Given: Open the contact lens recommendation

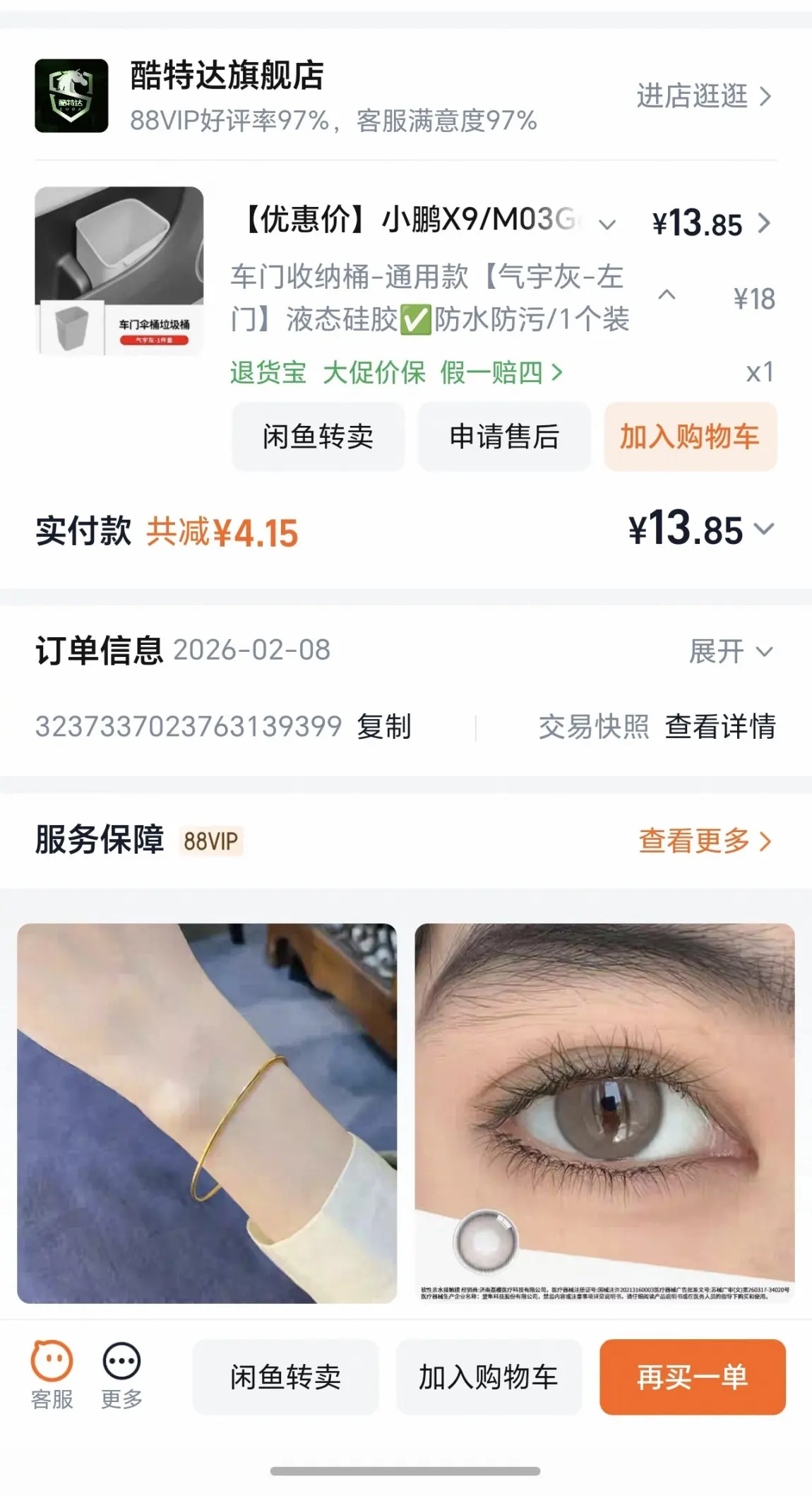Looking at the screenshot, I should coord(604,1112).
